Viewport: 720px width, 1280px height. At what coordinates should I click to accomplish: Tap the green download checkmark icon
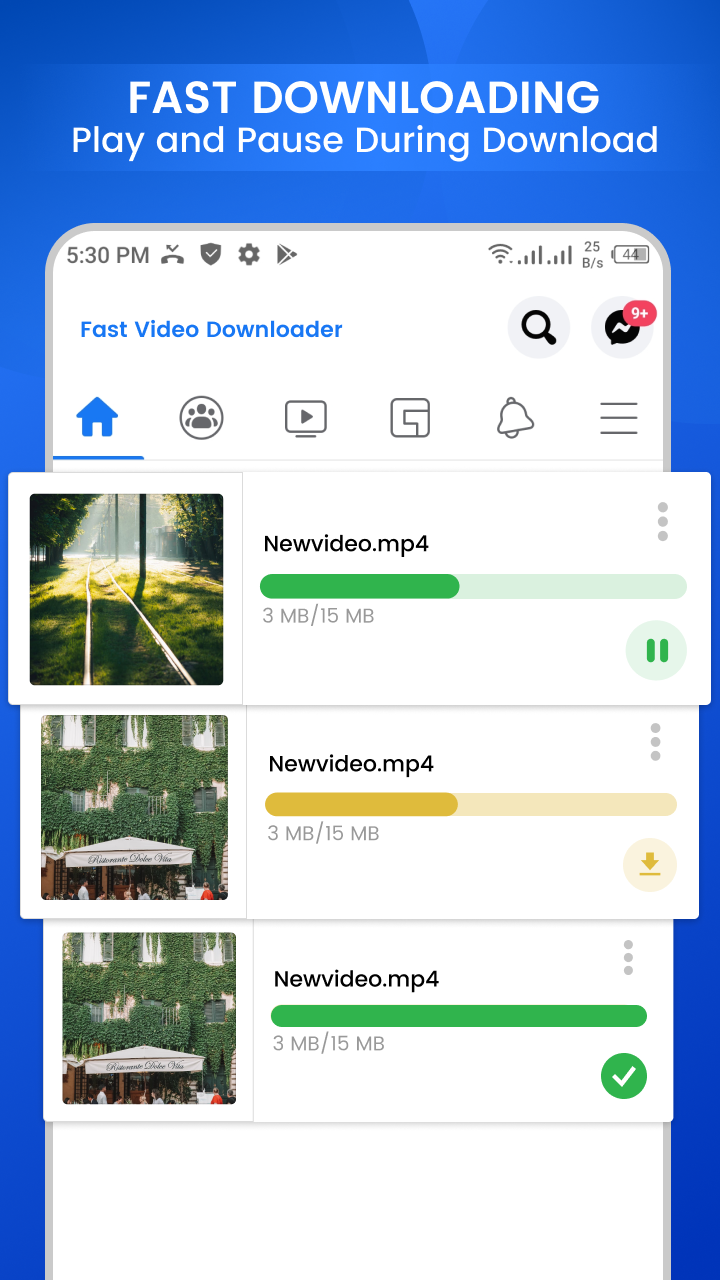[623, 1077]
